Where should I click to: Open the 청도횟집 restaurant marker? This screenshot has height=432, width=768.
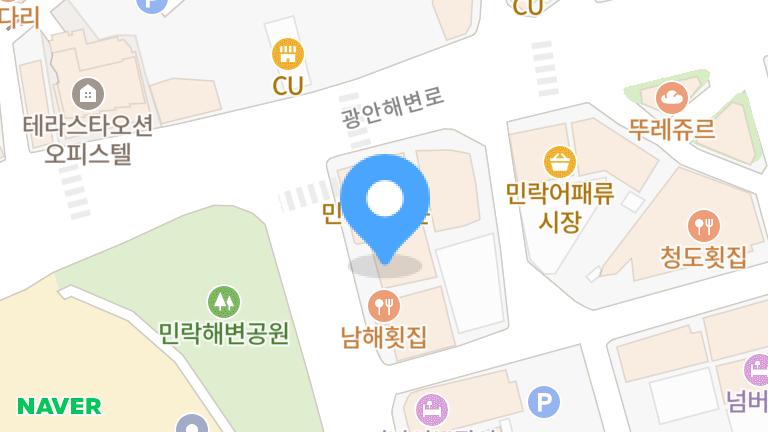pos(705,224)
